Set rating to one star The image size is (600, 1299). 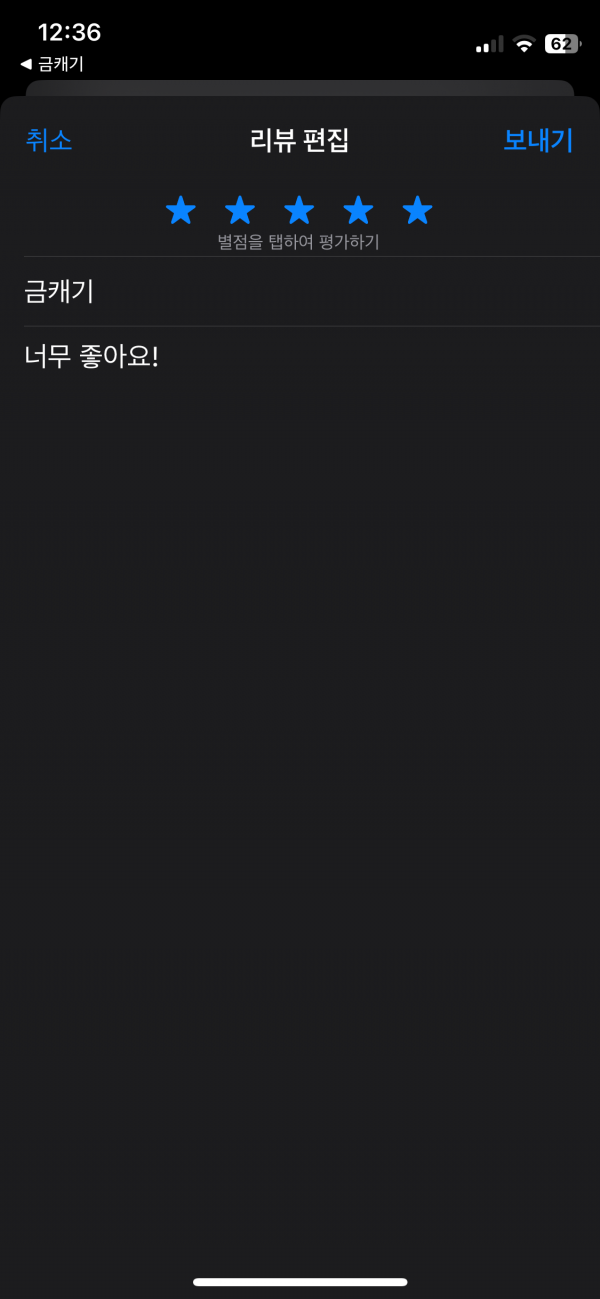coord(180,210)
